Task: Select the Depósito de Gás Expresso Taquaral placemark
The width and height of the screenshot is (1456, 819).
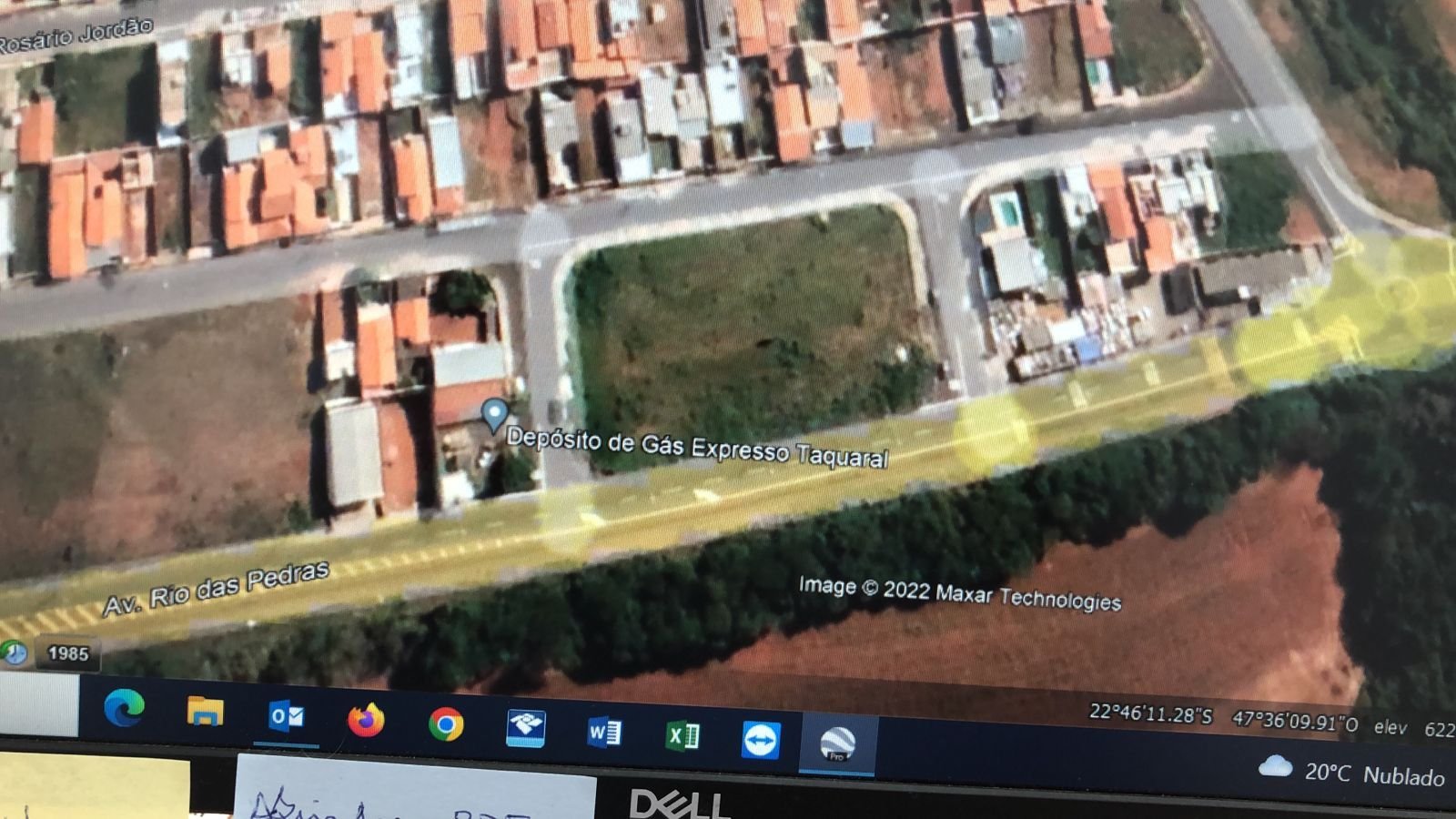Action: [x=494, y=414]
